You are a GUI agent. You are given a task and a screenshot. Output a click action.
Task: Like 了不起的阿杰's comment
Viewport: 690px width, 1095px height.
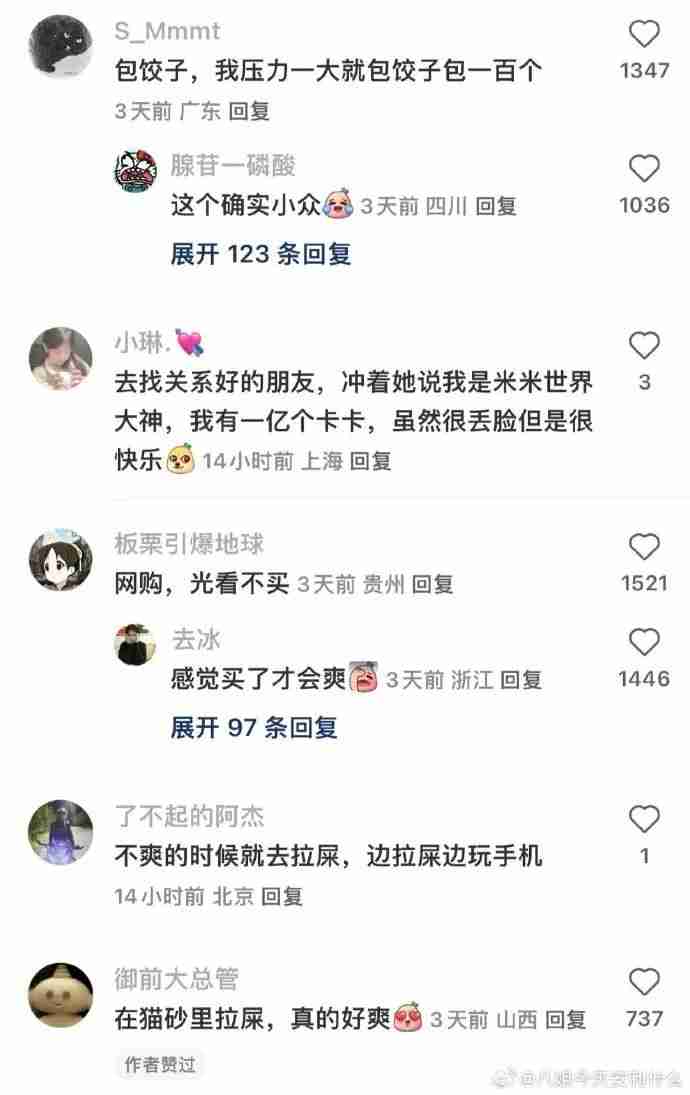644,819
